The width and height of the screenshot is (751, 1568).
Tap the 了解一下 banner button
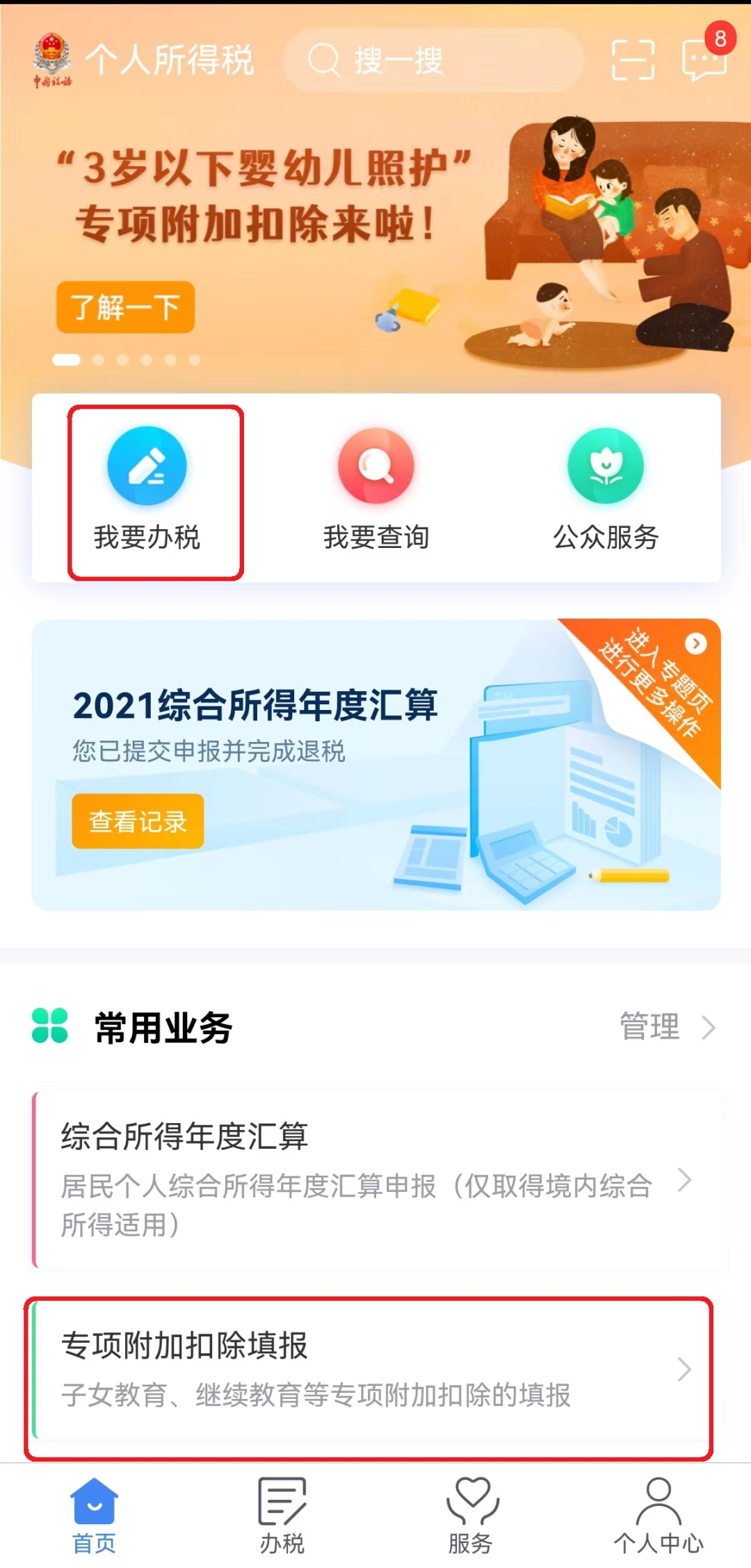point(125,307)
